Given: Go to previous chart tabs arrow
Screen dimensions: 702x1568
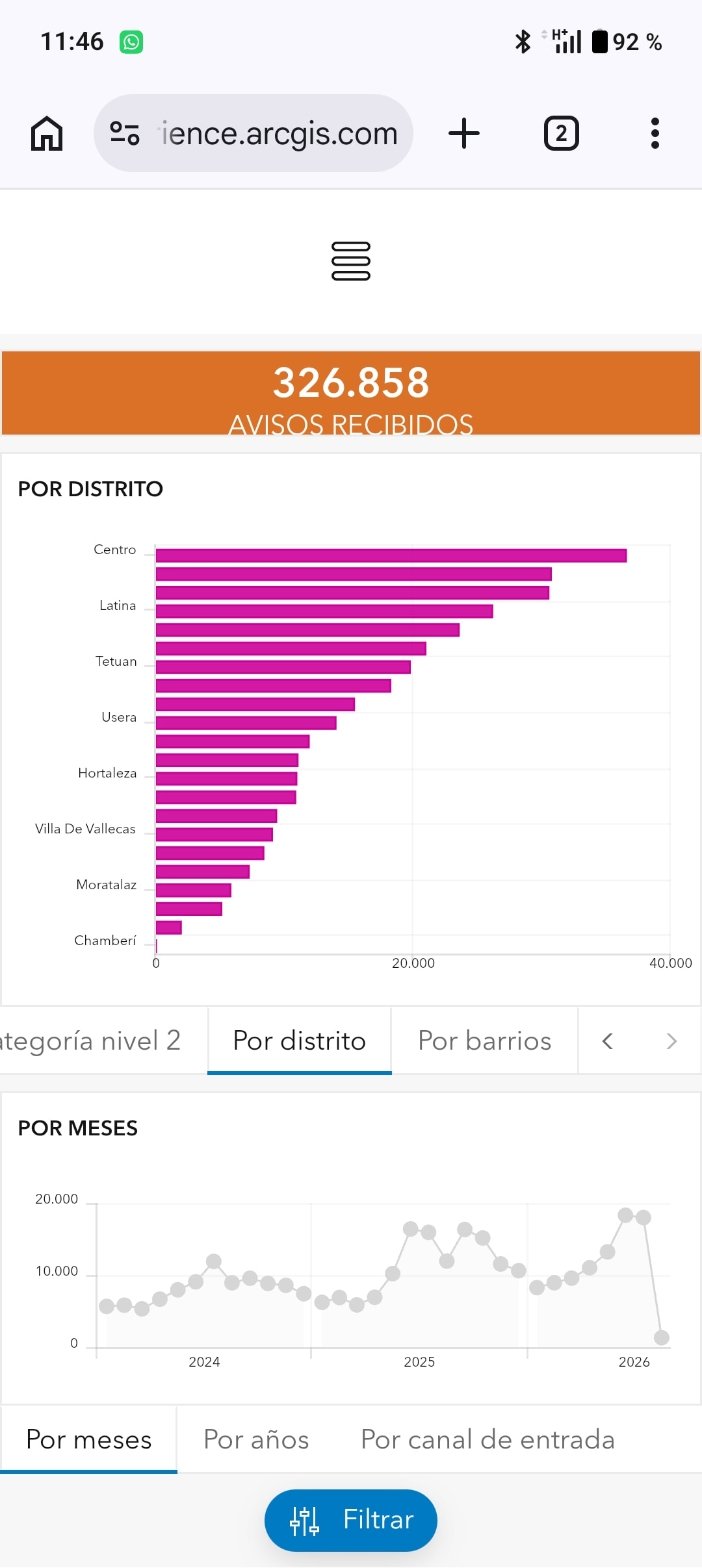Looking at the screenshot, I should 608,1041.
